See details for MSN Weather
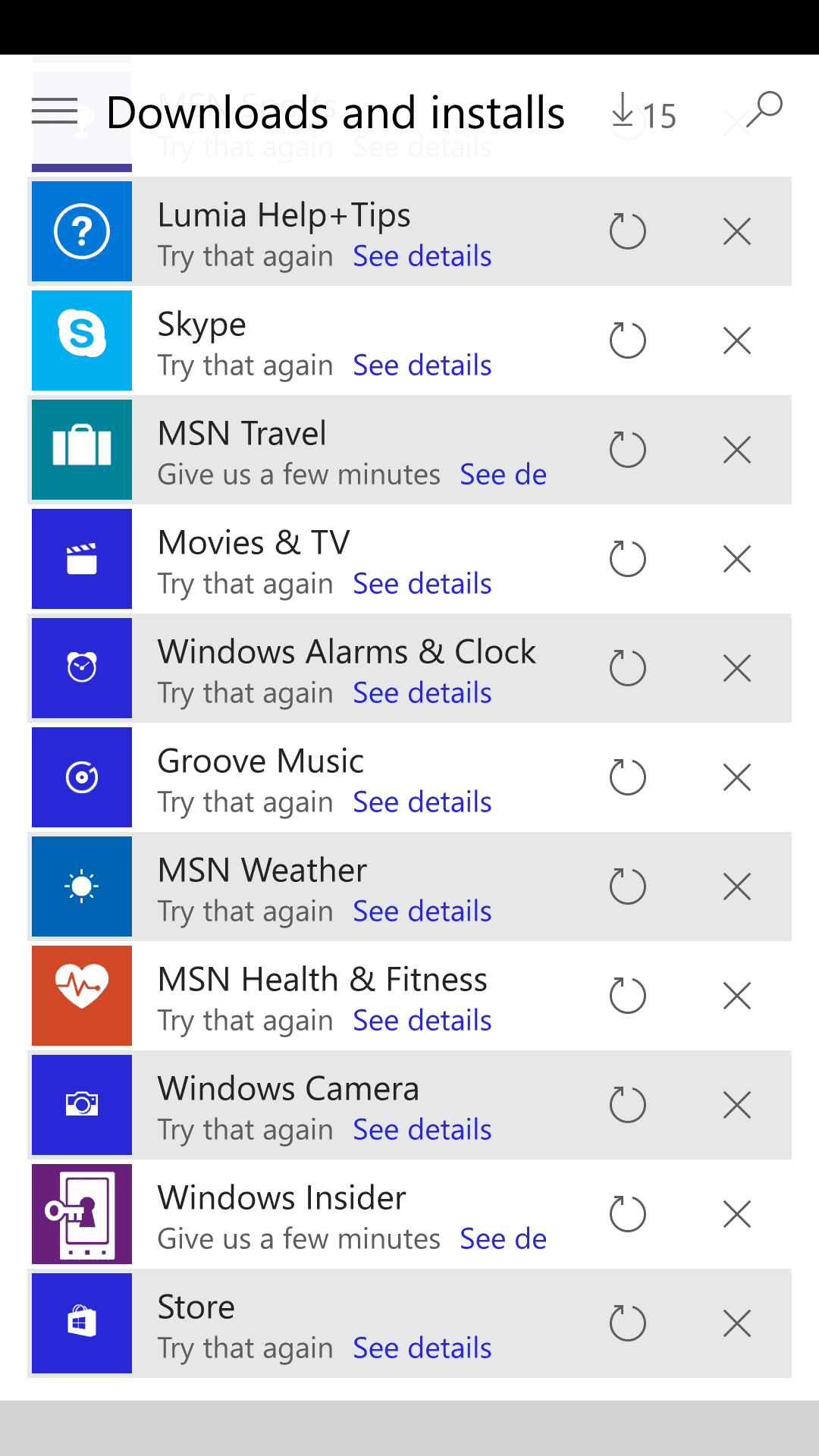This screenshot has width=819, height=1456. [422, 912]
